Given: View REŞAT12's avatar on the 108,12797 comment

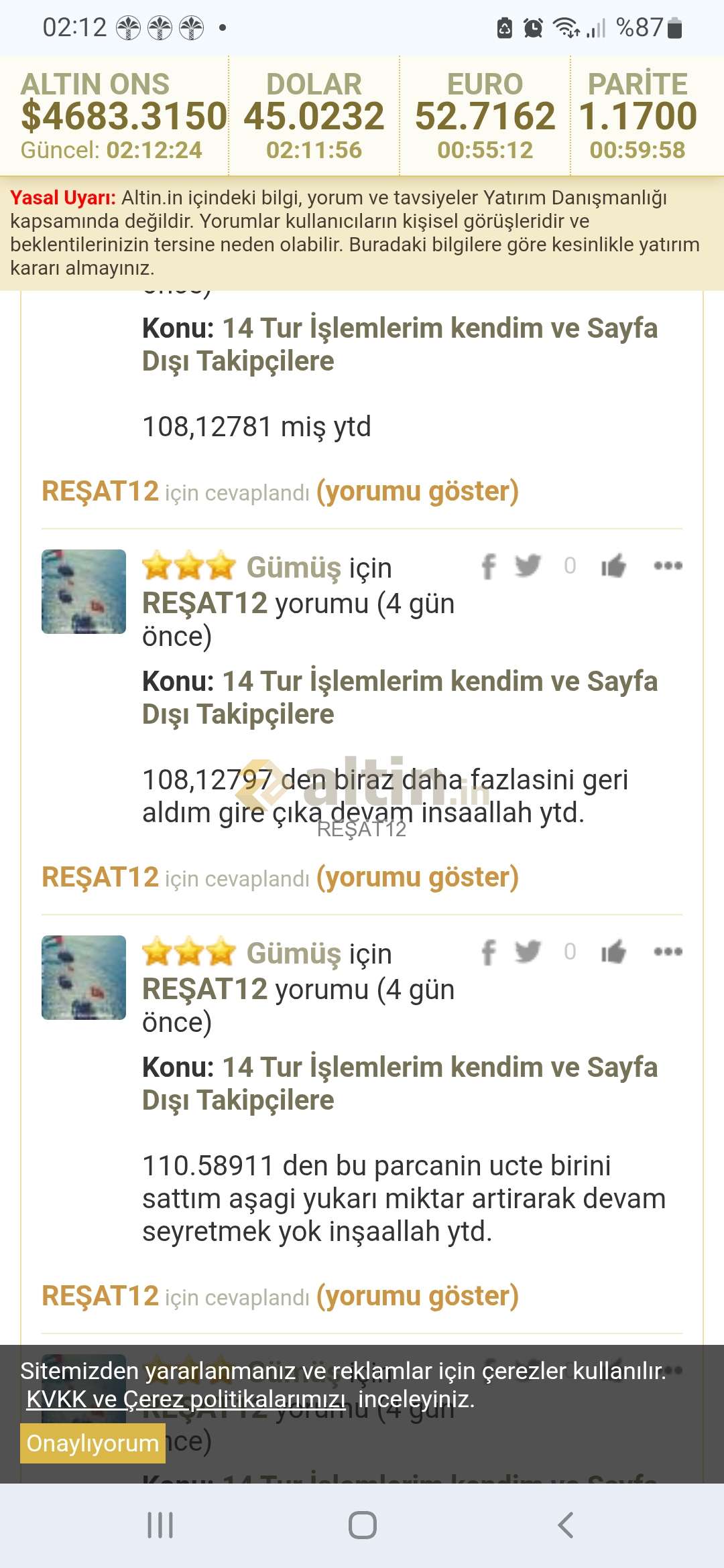Looking at the screenshot, I should pyautogui.click(x=84, y=592).
